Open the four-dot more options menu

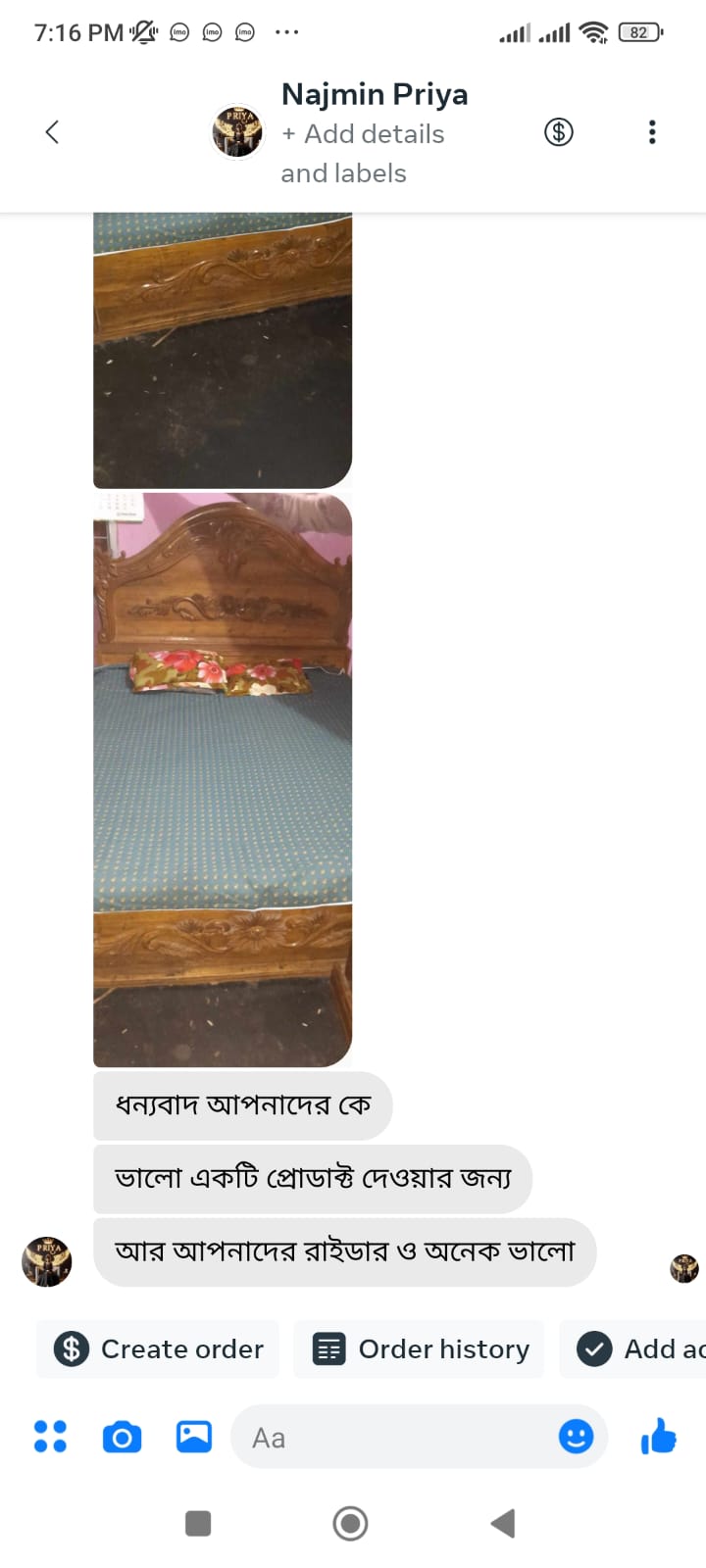coord(50,1437)
